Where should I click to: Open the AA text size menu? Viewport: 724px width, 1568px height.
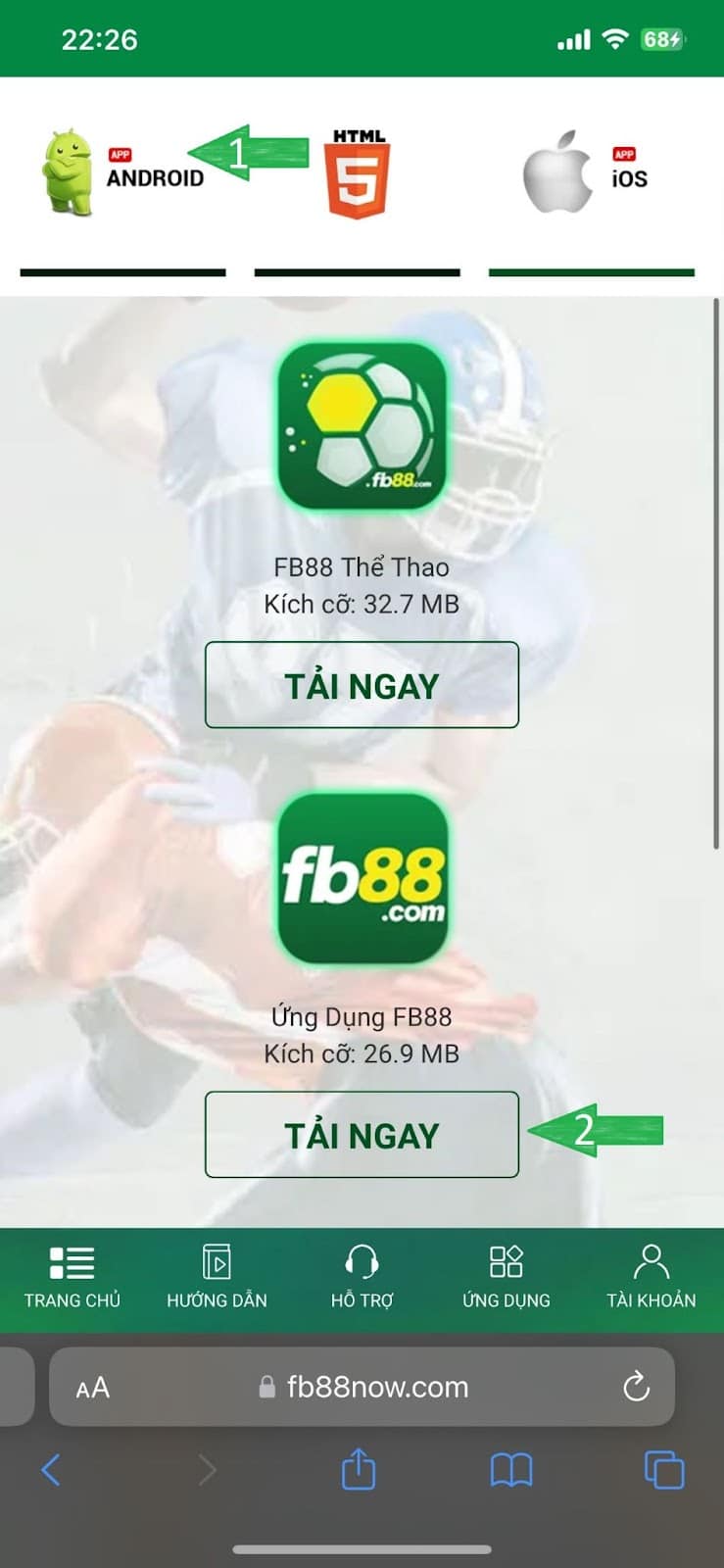tap(91, 1387)
